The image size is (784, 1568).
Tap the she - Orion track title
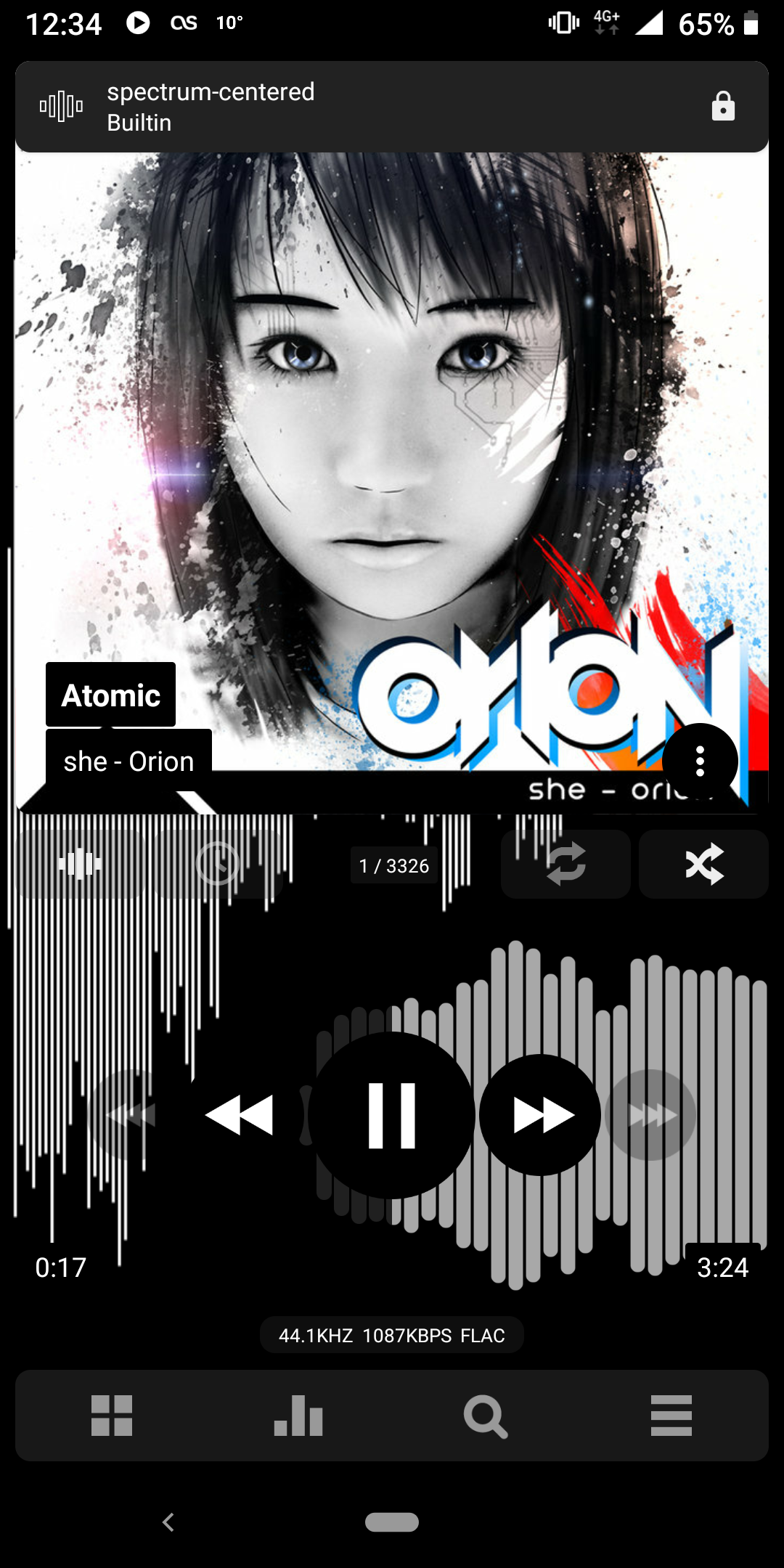(128, 761)
